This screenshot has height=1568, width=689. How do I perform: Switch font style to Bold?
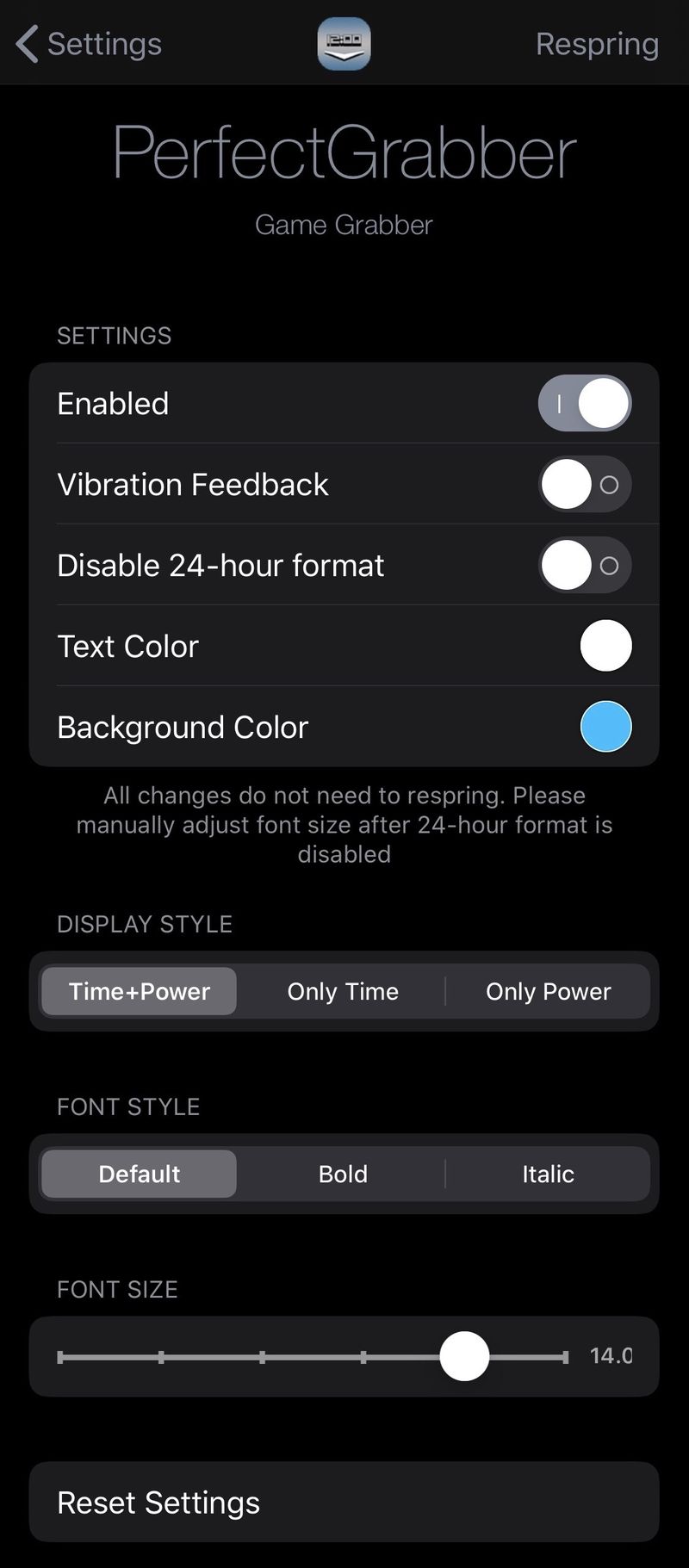[x=343, y=1174]
